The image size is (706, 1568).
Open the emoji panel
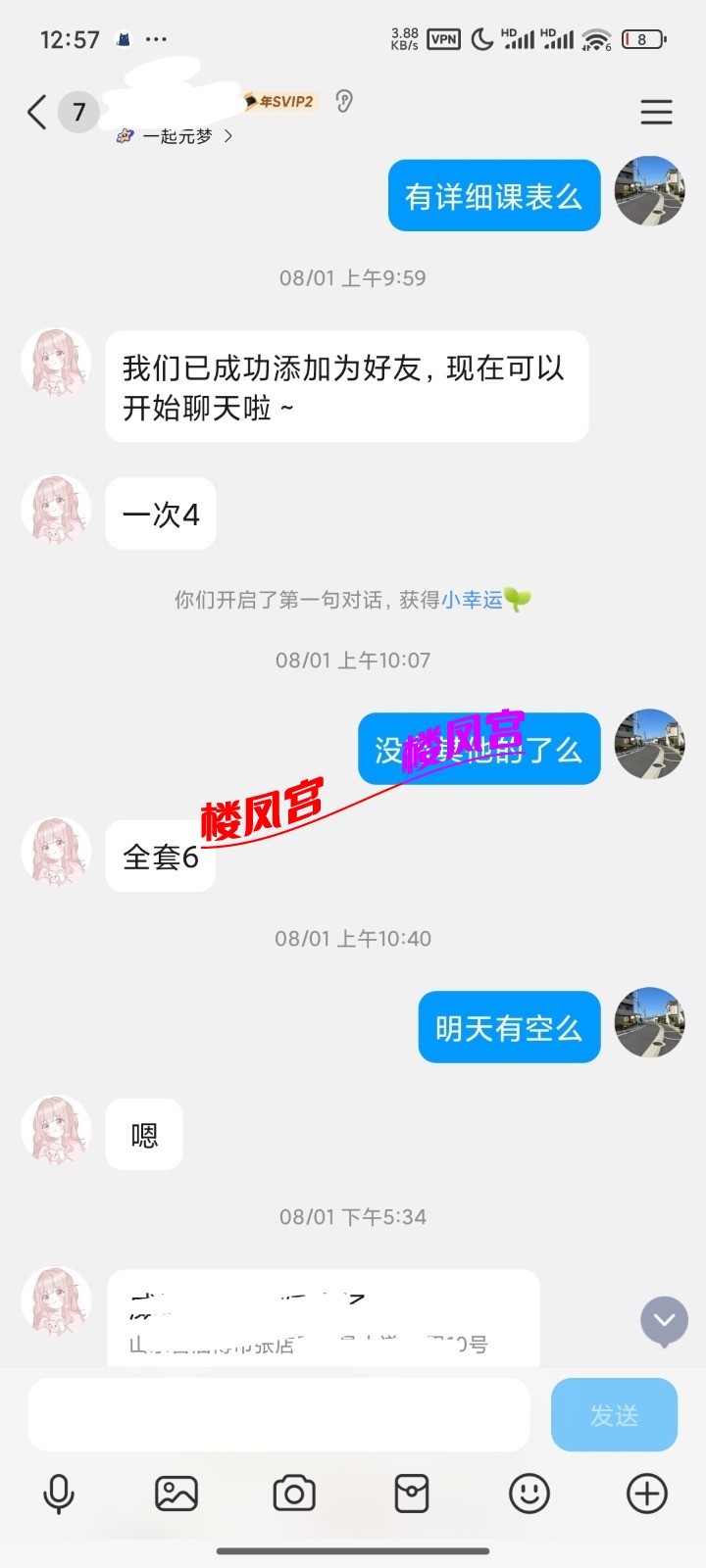(529, 1494)
